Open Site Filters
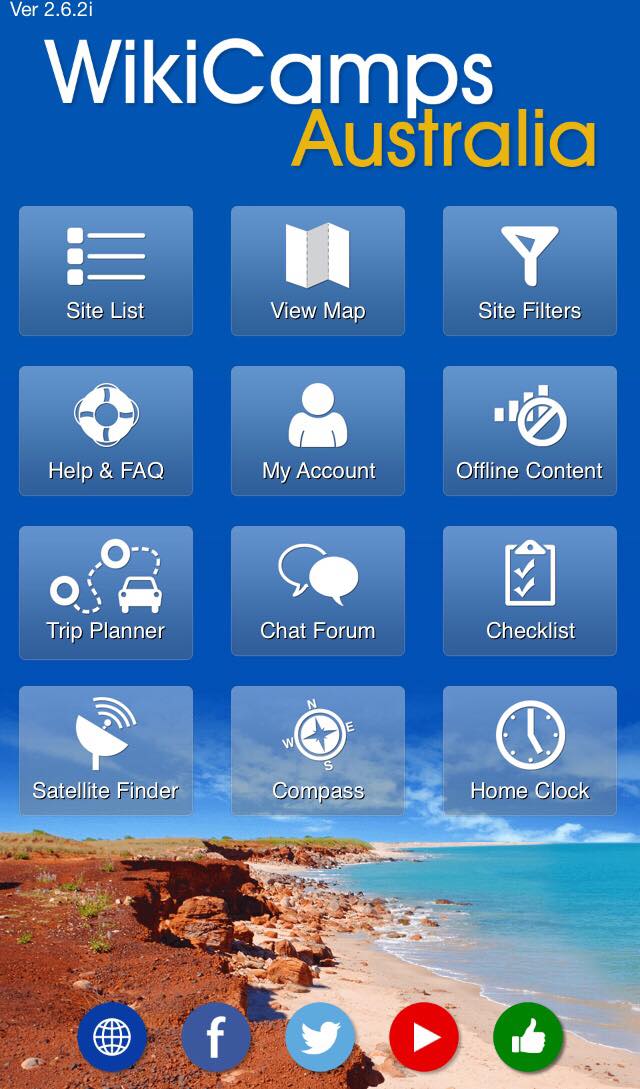Image resolution: width=640 pixels, height=1089 pixels. (530, 271)
